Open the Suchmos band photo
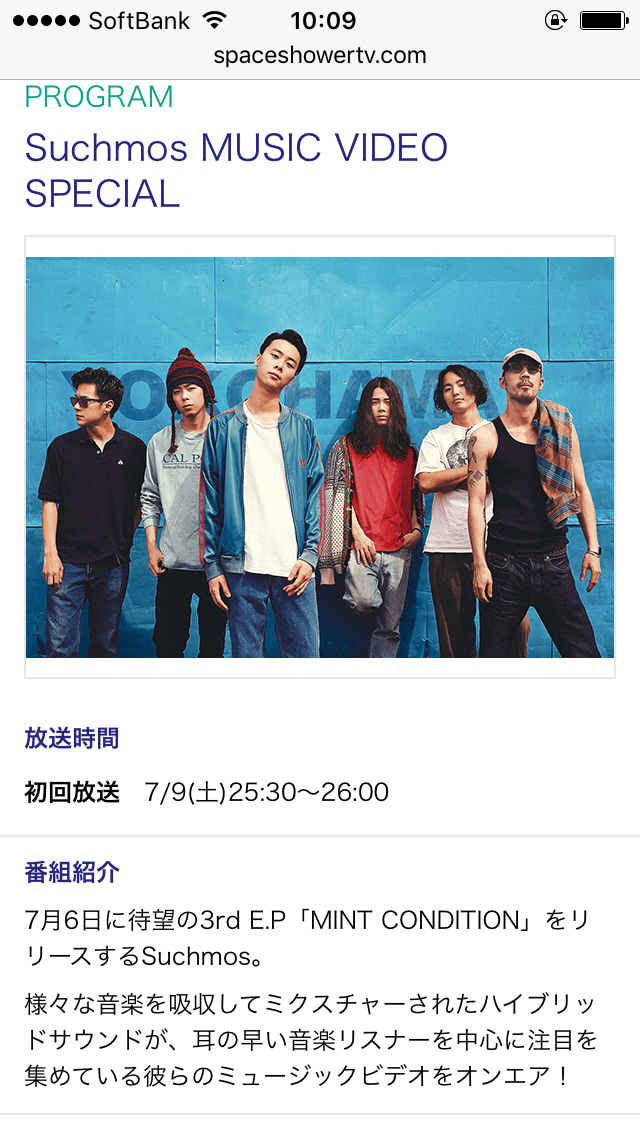This screenshot has width=640, height=1136. point(320,457)
